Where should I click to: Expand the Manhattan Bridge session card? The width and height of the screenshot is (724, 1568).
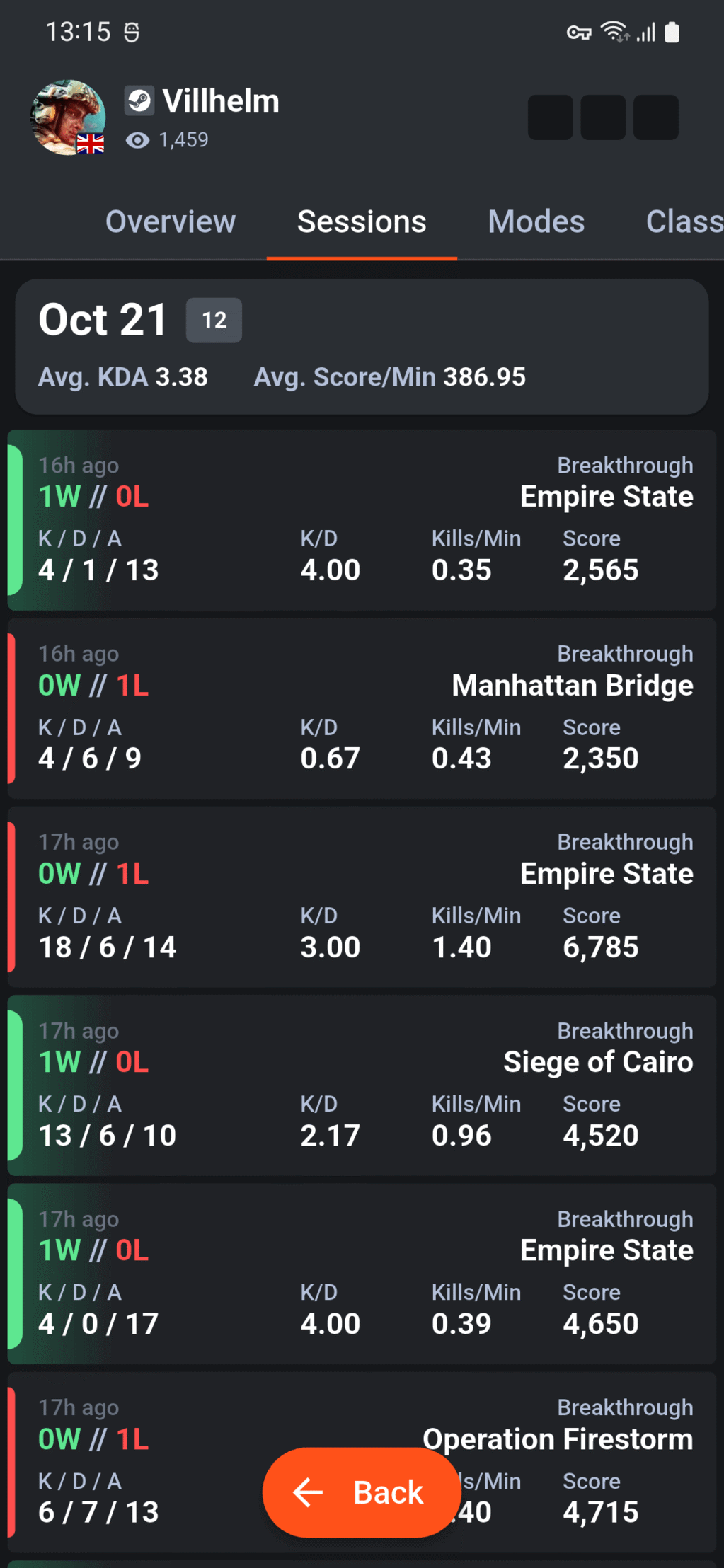362,708
